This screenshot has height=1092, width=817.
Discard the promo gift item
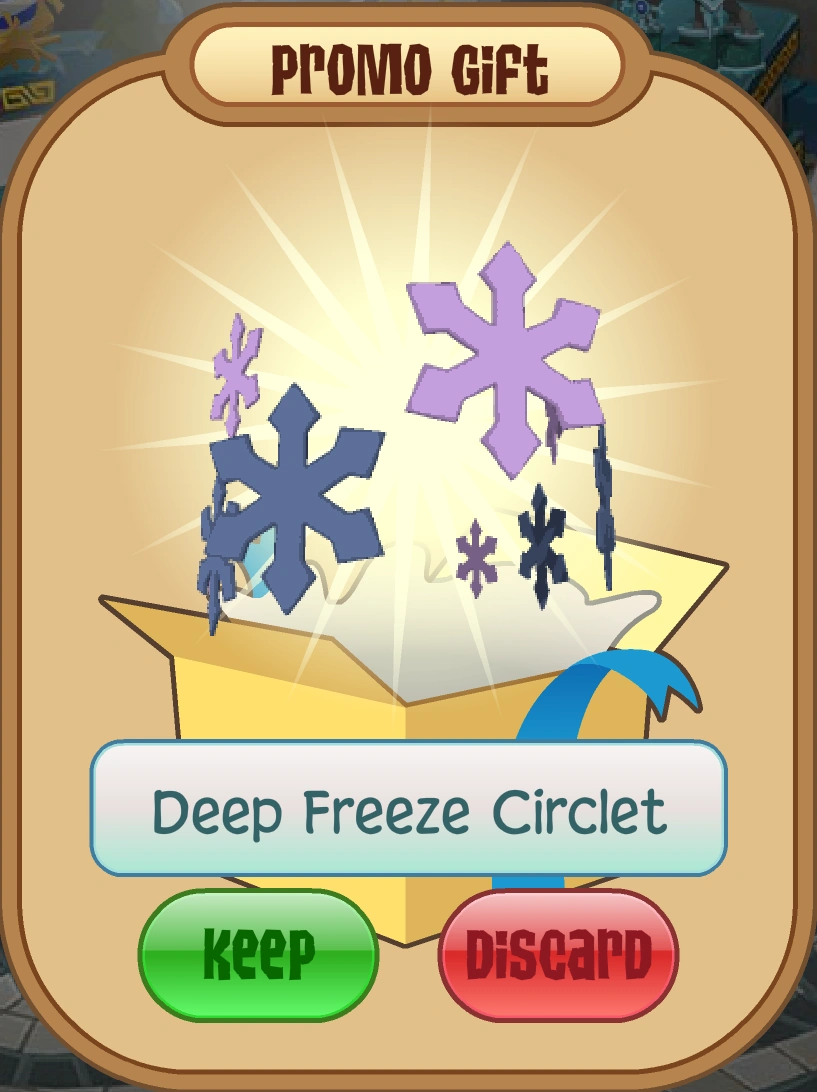click(559, 955)
